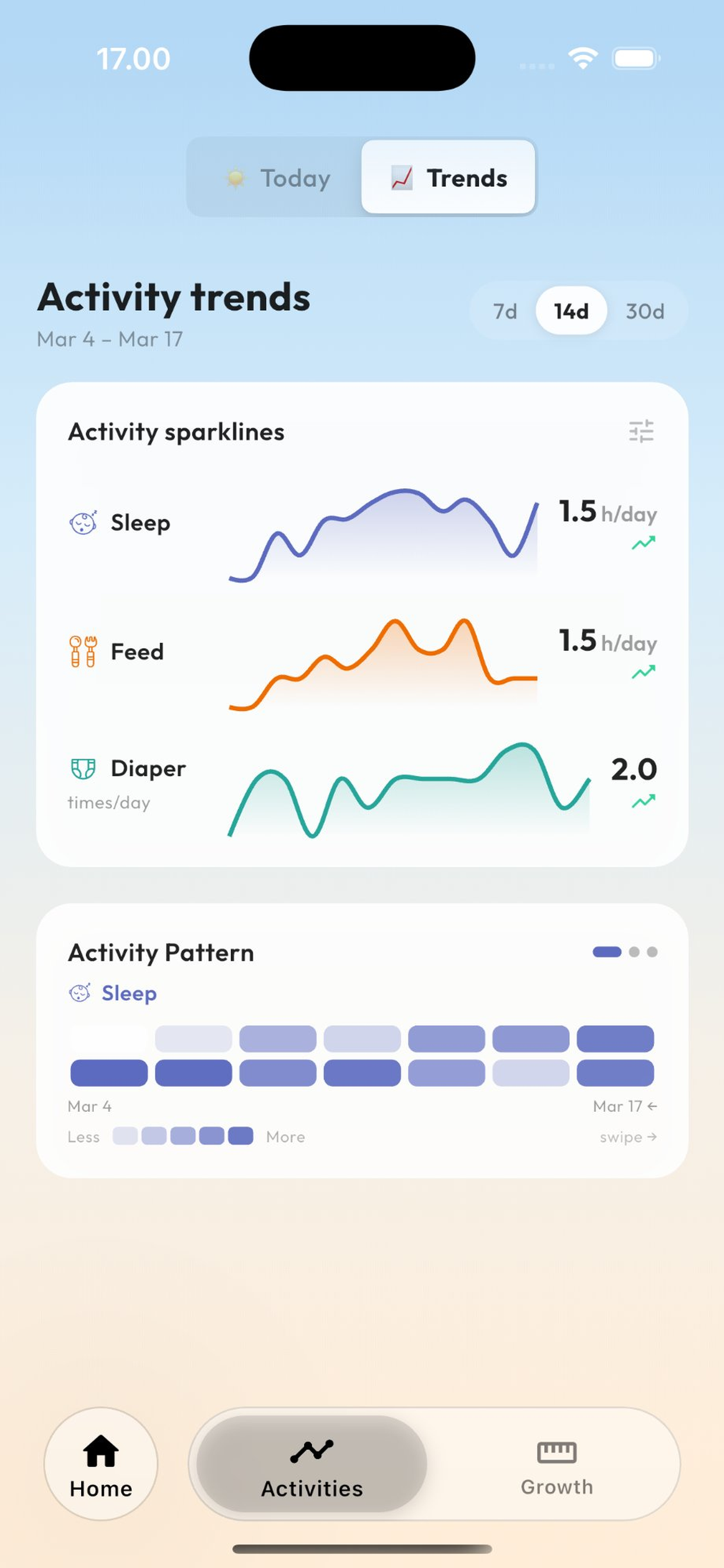Select the third pagination dot
This screenshot has height=1568, width=724.
point(652,951)
